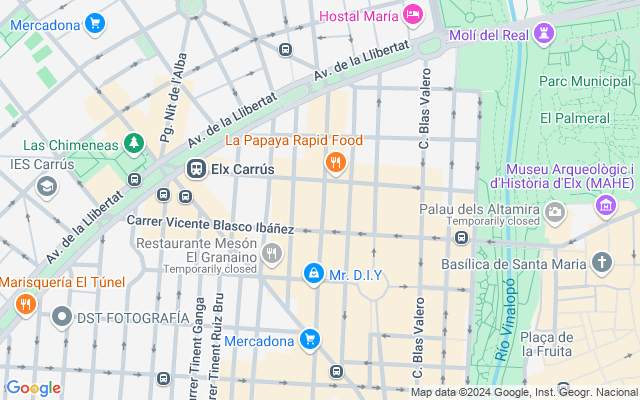Open La Papaya Rapid Food restaurant pin
Viewport: 640px width, 400px height.
335,162
